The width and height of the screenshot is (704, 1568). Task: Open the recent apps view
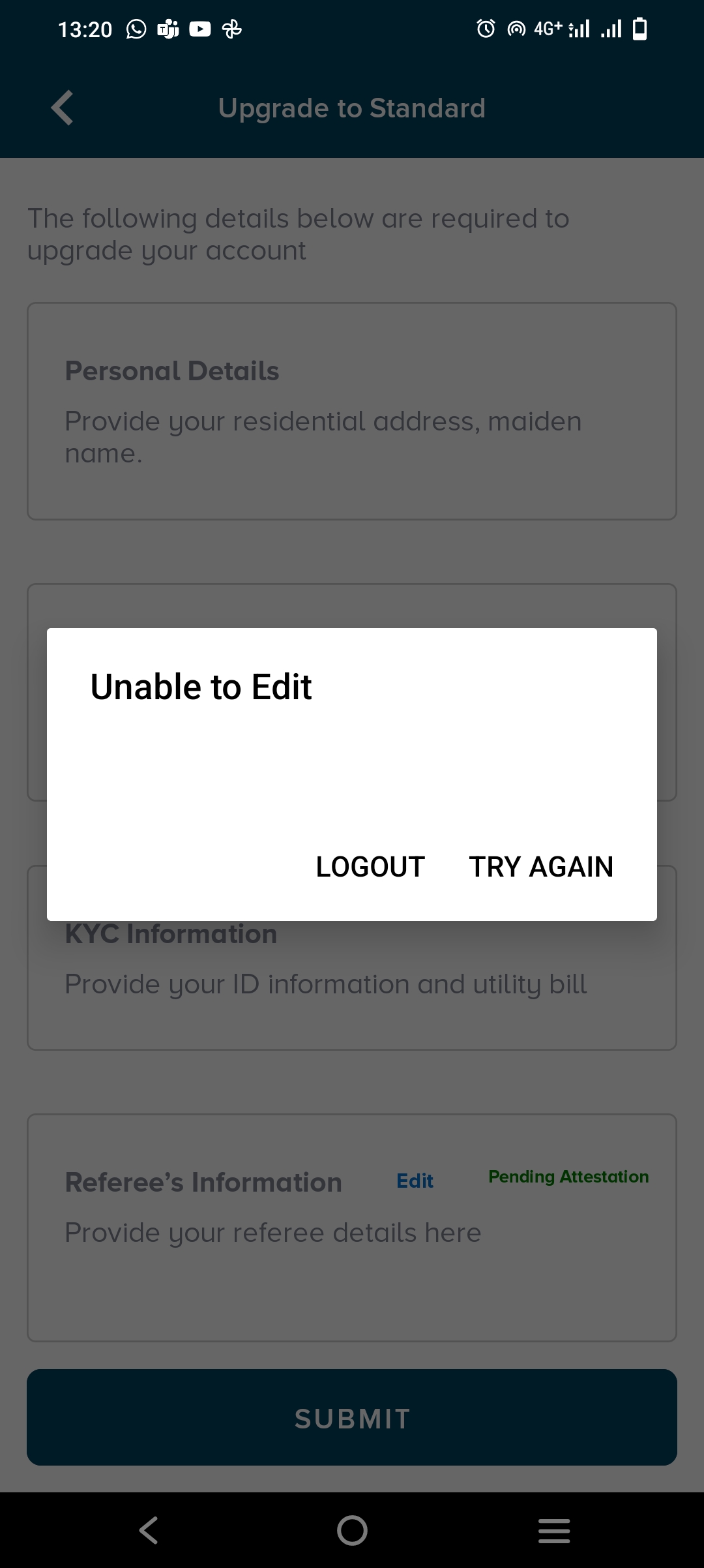(x=554, y=1530)
